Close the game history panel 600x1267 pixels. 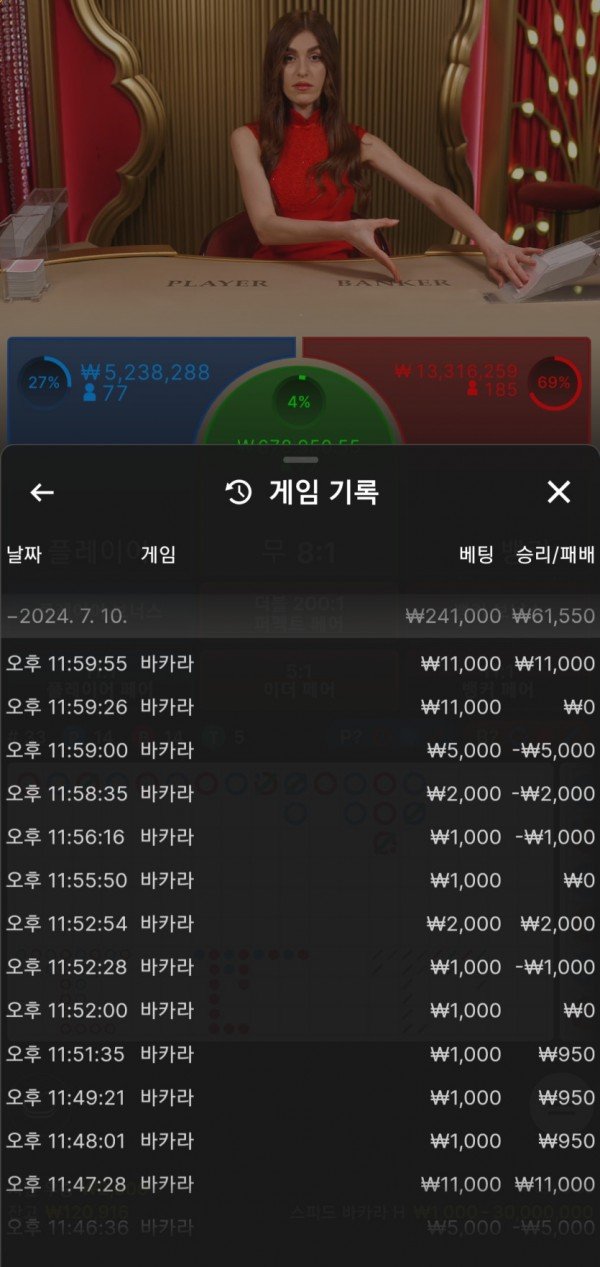558,492
